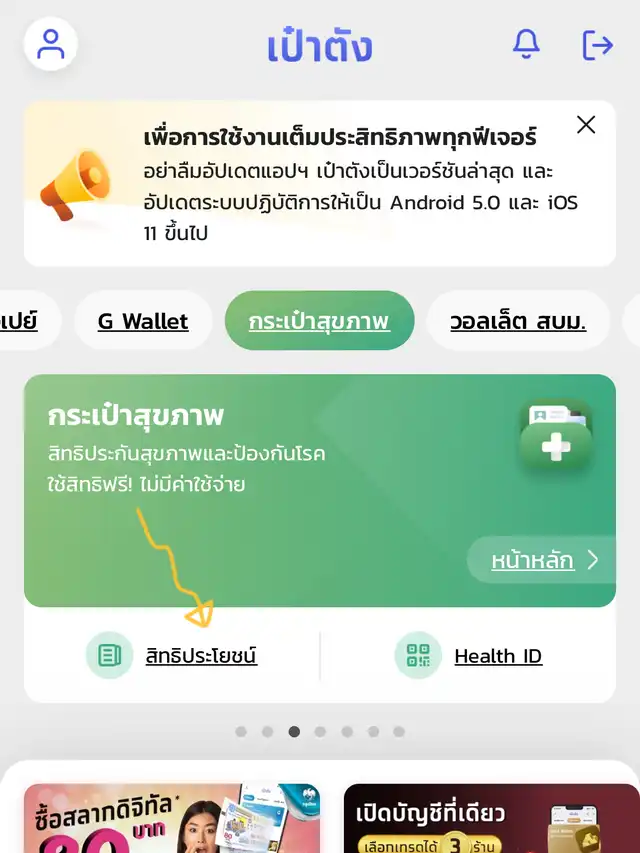Switch to the วอลเล็ต สบม. tab

tap(517, 321)
